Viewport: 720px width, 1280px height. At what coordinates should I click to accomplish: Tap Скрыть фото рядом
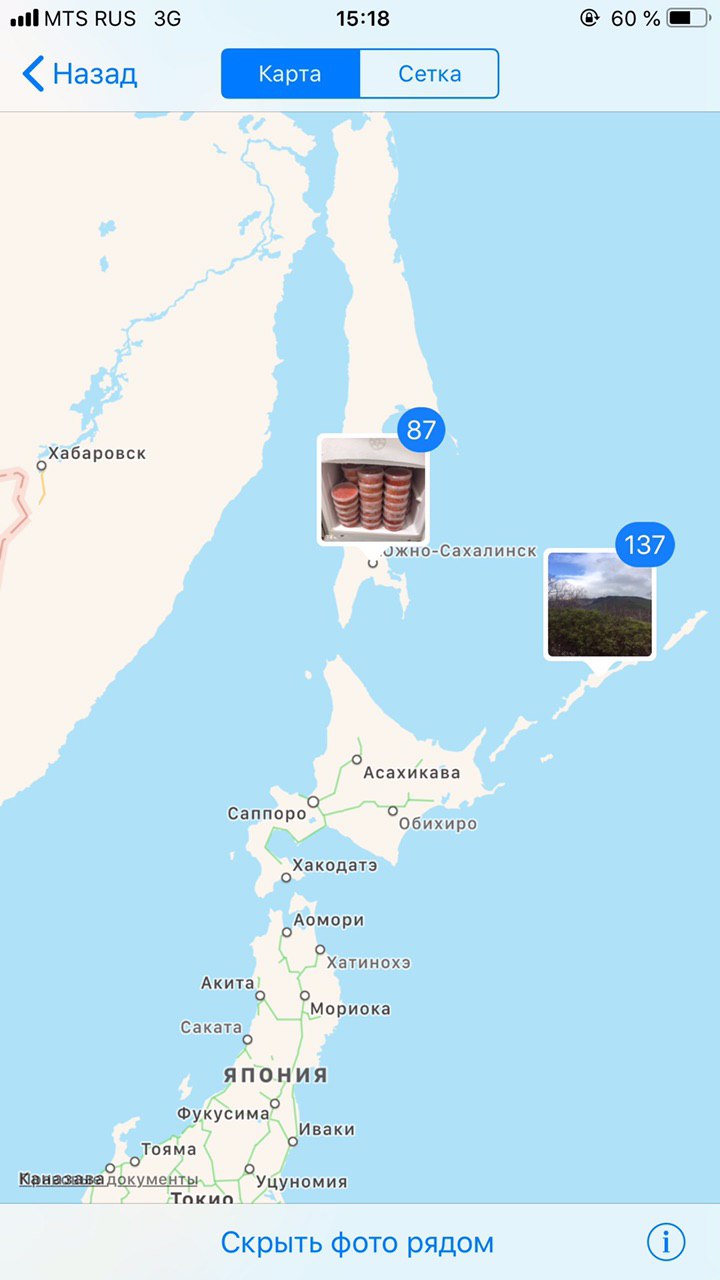(x=357, y=1243)
